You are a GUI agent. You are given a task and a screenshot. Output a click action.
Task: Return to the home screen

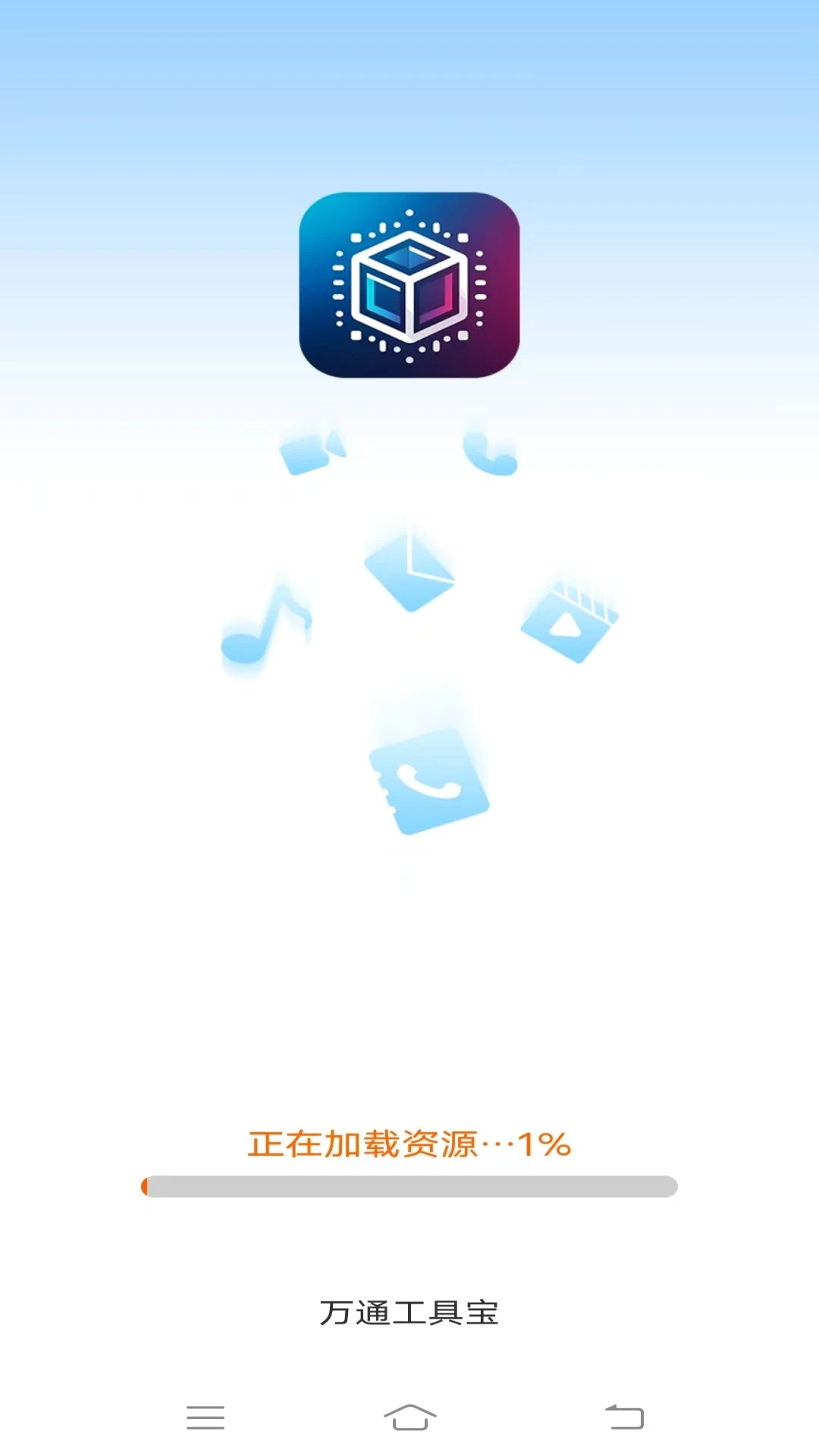pyautogui.click(x=409, y=1417)
